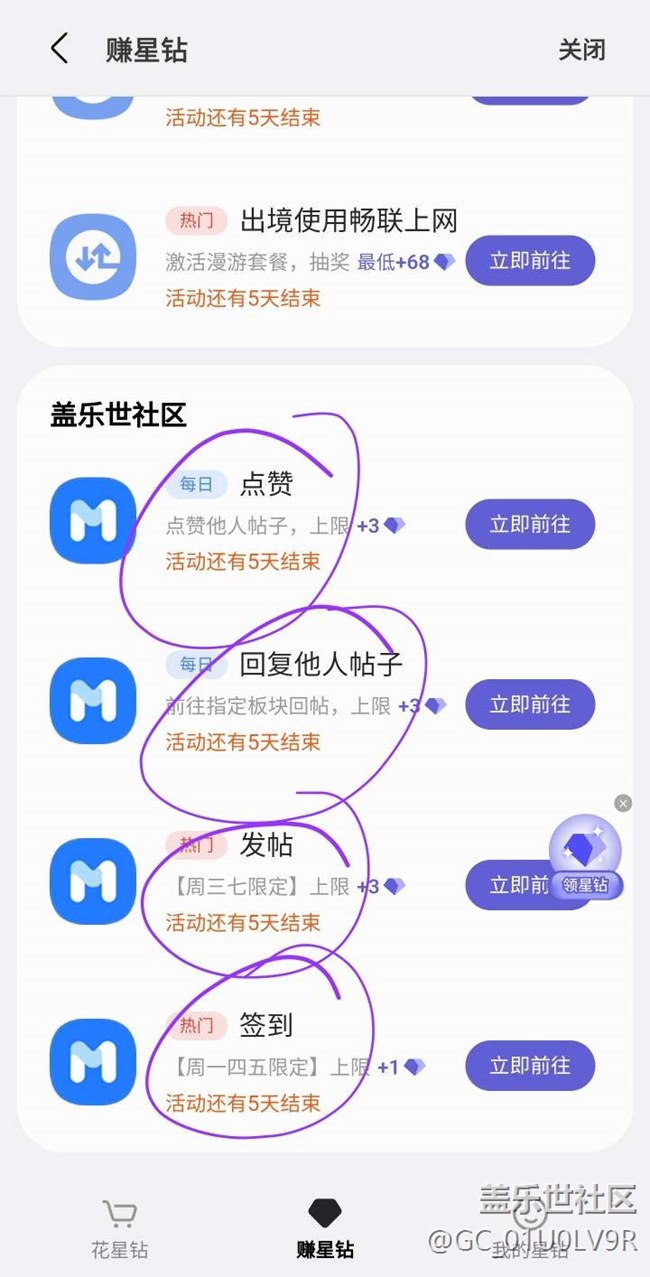Dismiss the floating 领星钻 bubble
The height and width of the screenshot is (1277, 650).
pos(623,803)
